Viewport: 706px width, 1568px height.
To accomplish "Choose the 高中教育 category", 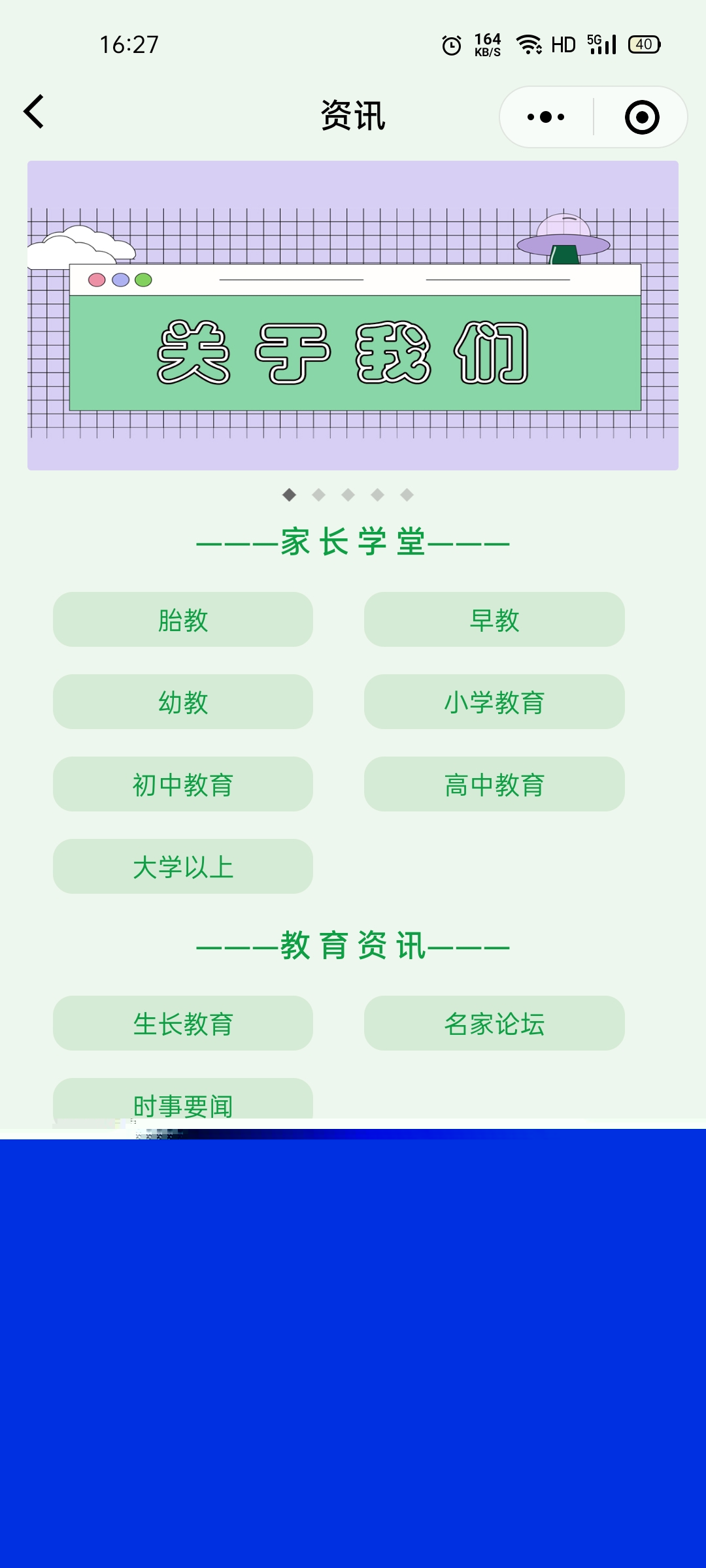I will pyautogui.click(x=494, y=784).
